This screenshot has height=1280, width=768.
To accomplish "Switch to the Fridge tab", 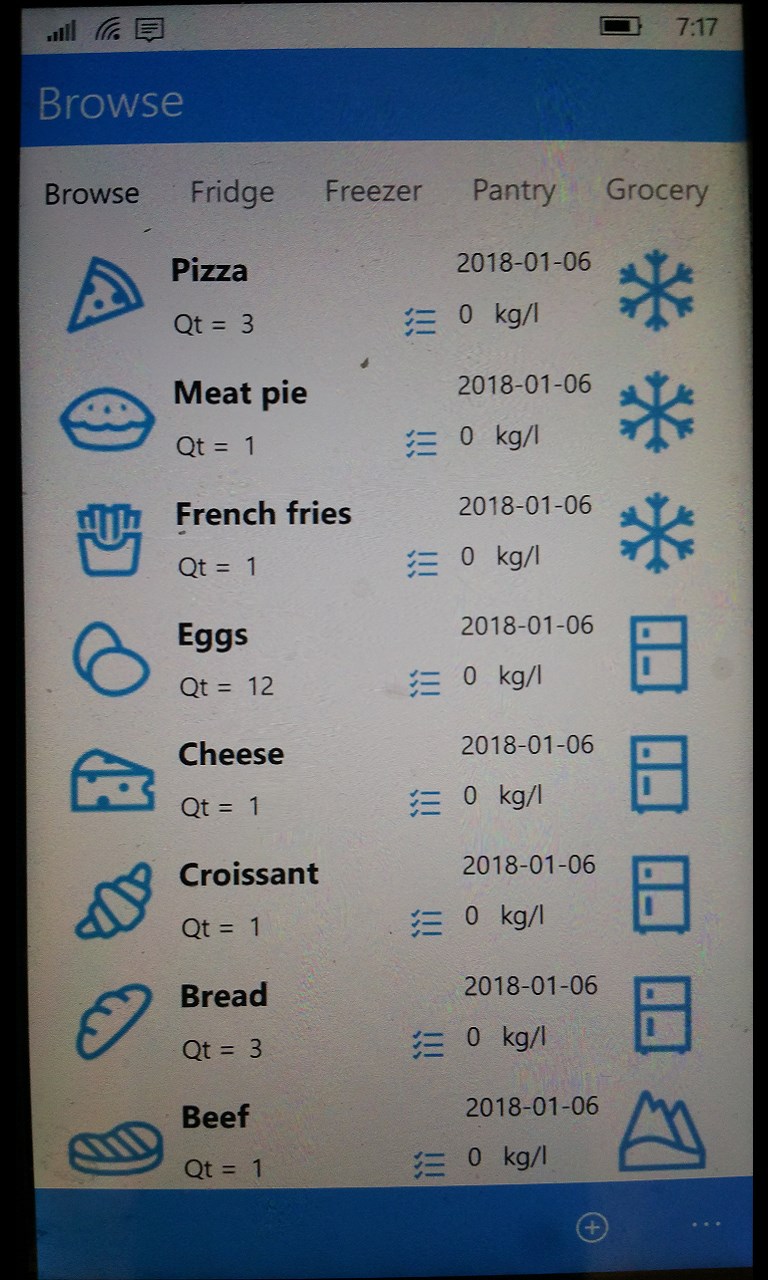I will pyautogui.click(x=232, y=191).
